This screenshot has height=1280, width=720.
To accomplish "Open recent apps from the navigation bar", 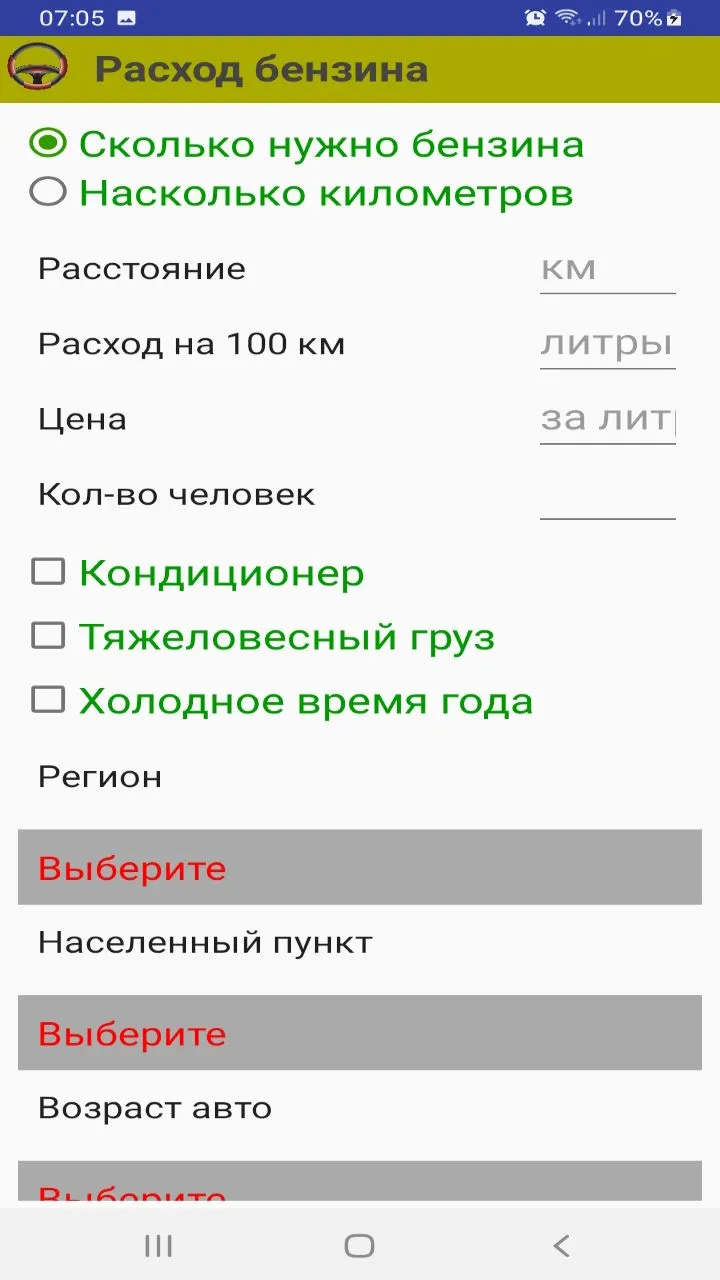I will coord(158,1245).
